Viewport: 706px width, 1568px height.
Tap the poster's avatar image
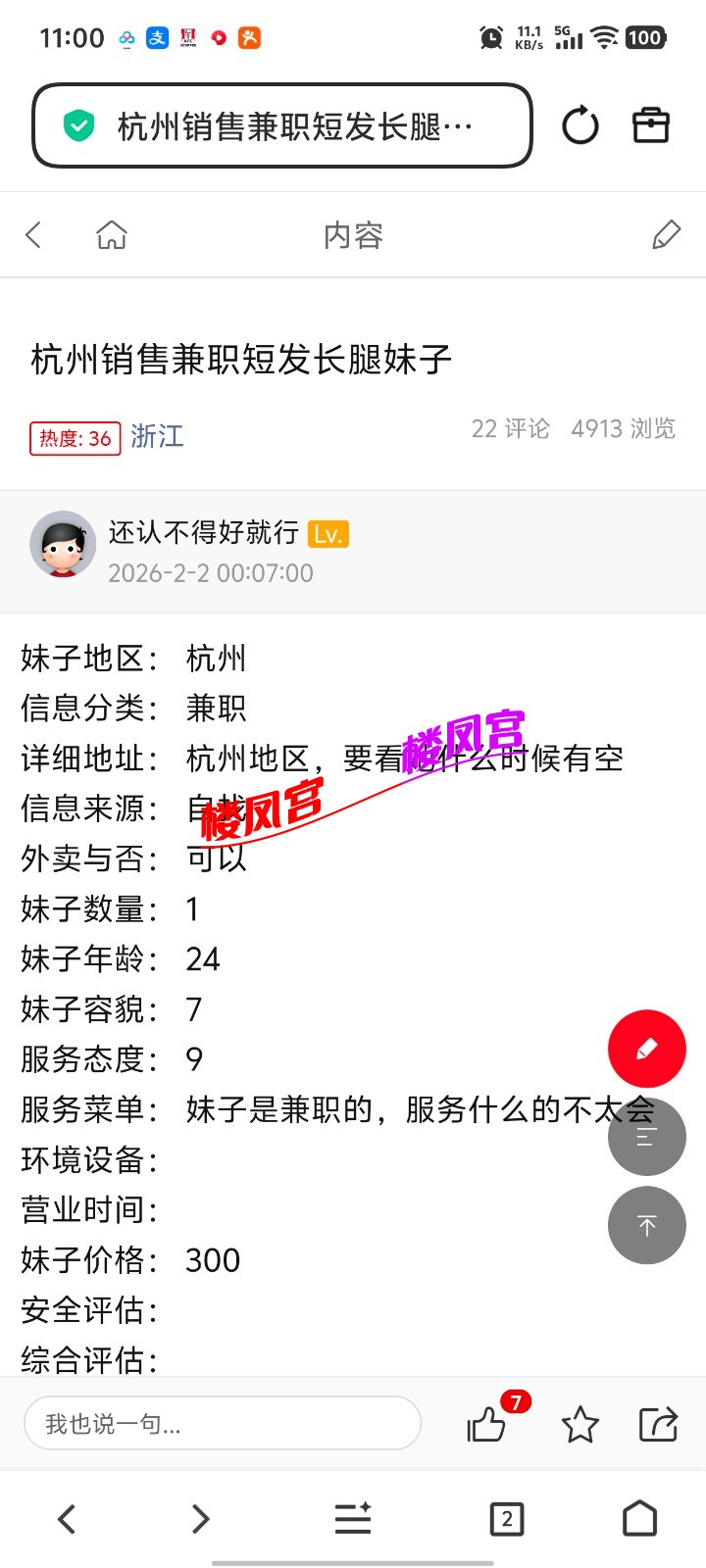click(x=63, y=543)
